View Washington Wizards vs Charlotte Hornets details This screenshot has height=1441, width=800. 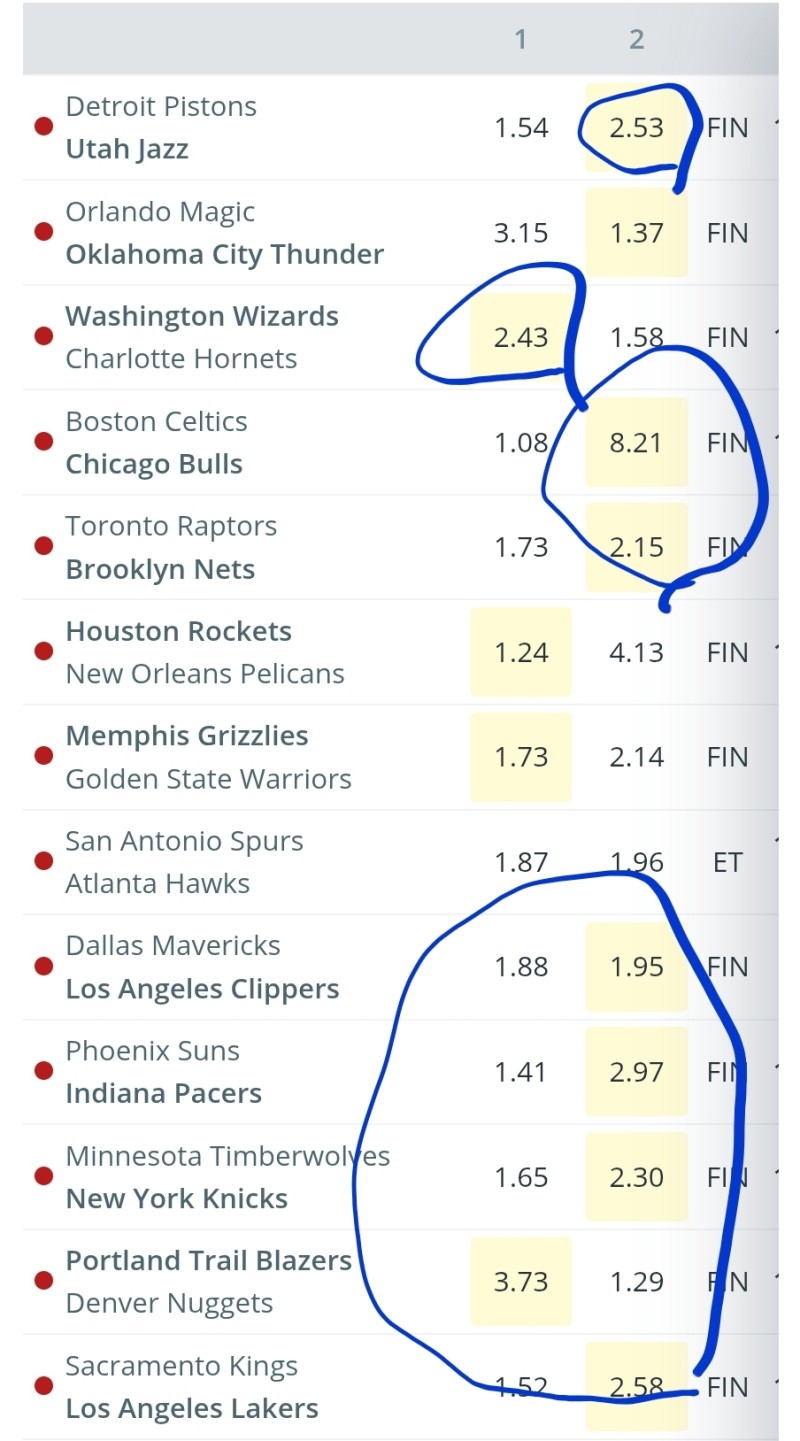tap(202, 338)
